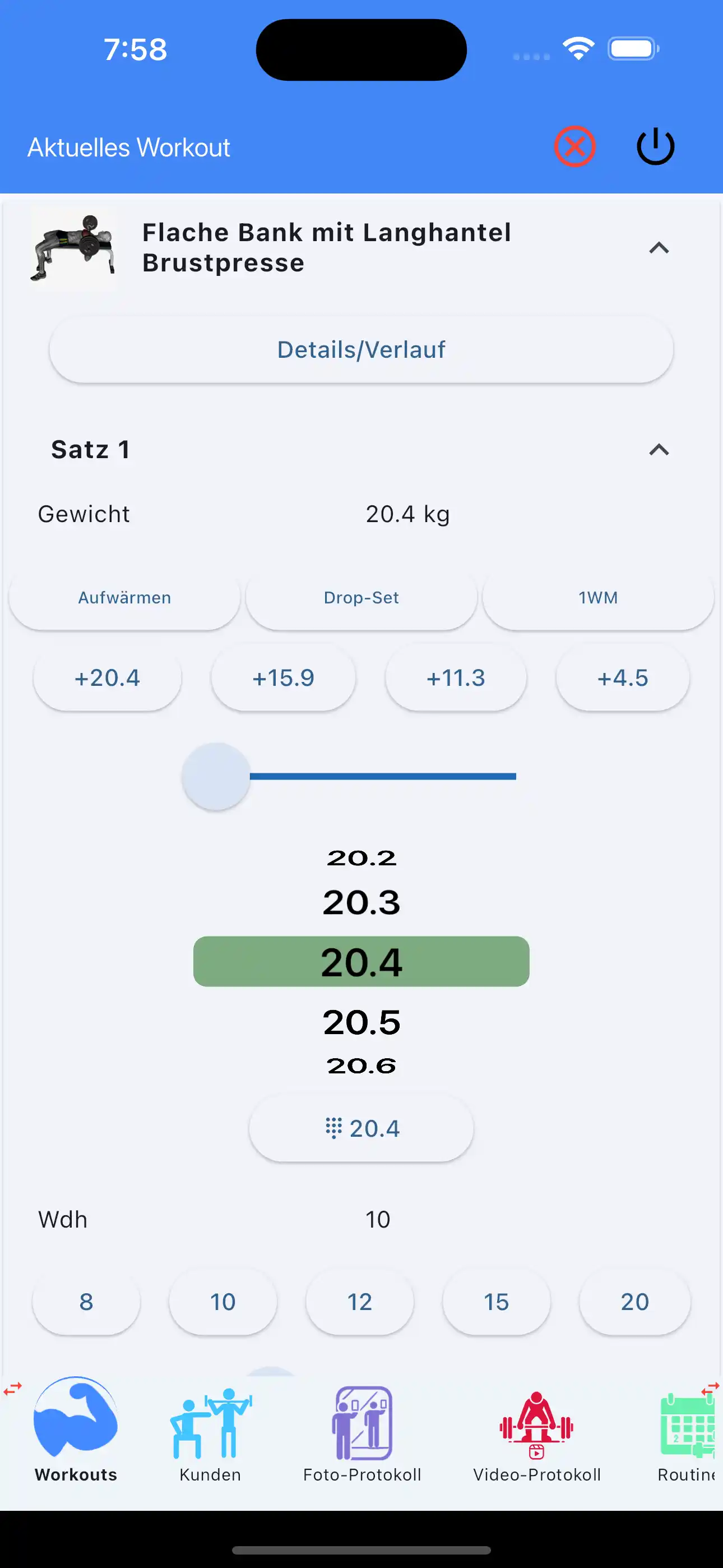Activate the Drop-Set option
This screenshot has width=723, height=1568.
pyautogui.click(x=361, y=597)
